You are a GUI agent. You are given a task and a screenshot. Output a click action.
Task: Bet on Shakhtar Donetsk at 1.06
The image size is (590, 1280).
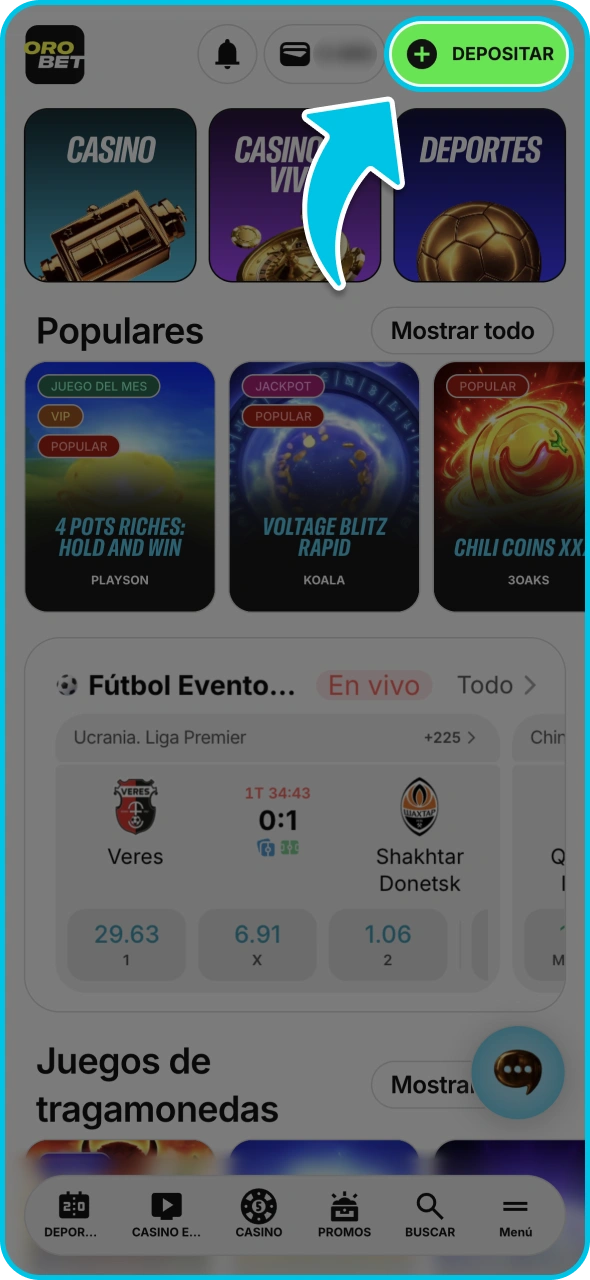[388, 944]
